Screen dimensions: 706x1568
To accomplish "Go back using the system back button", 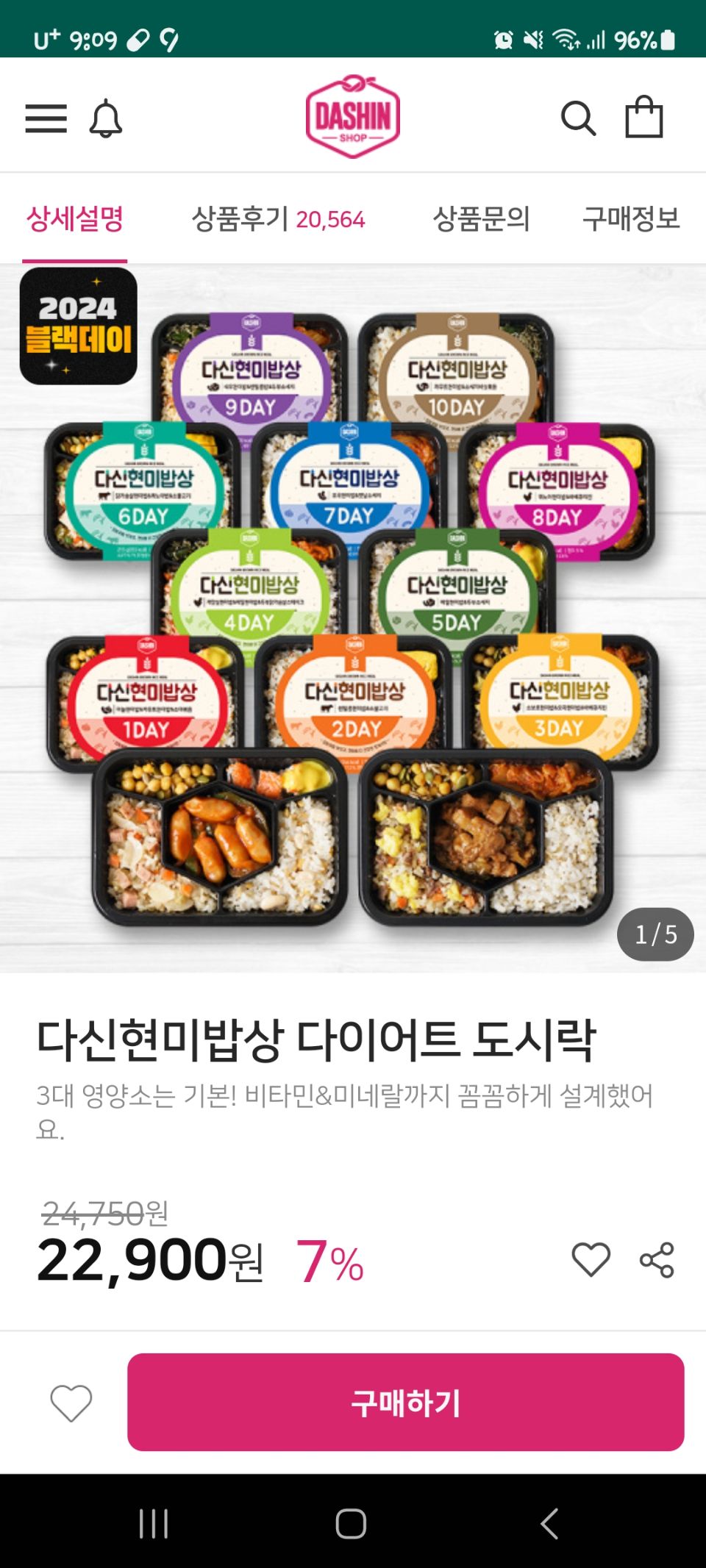I will (549, 1523).
